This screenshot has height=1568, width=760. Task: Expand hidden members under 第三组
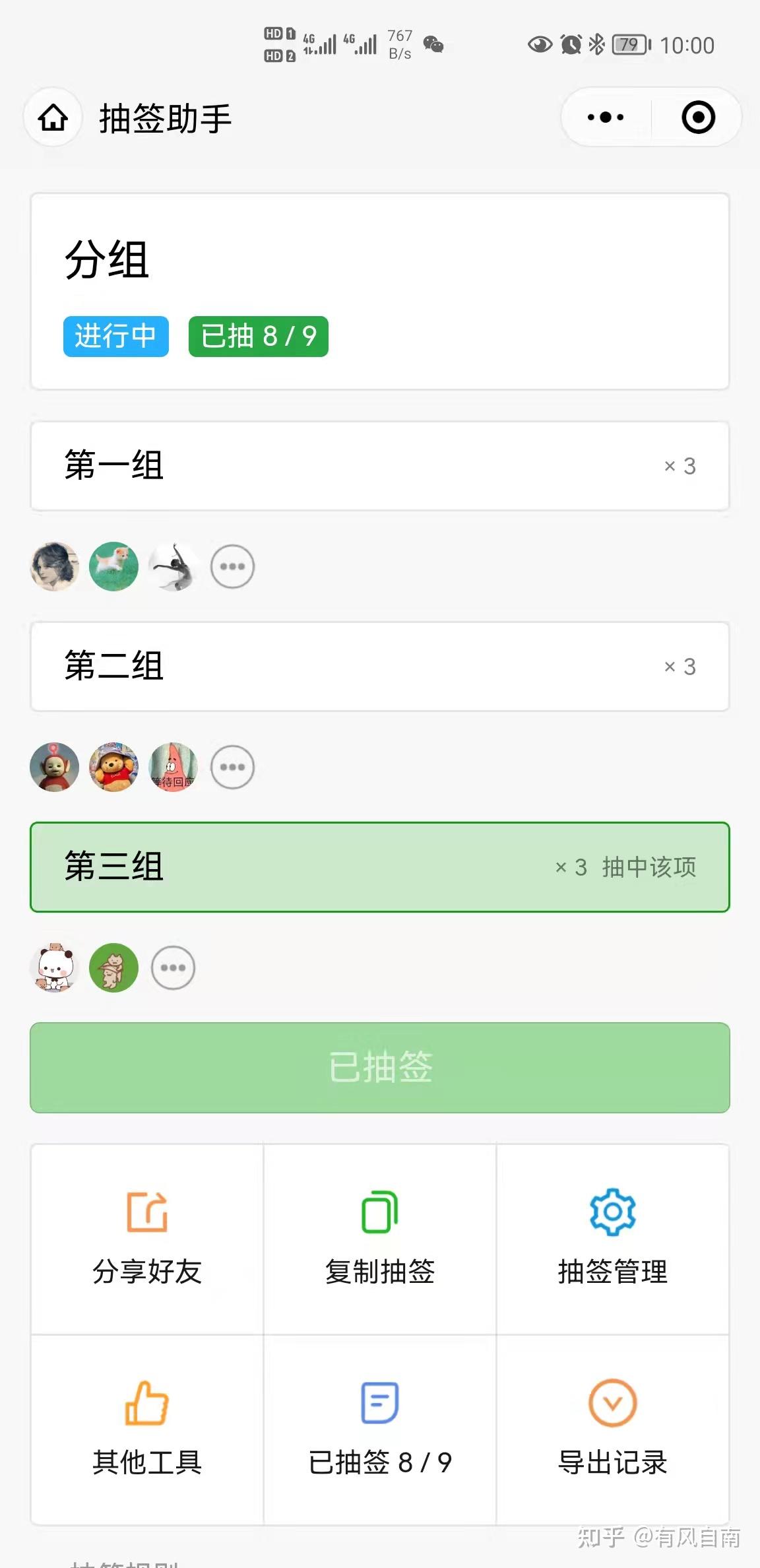[173, 967]
